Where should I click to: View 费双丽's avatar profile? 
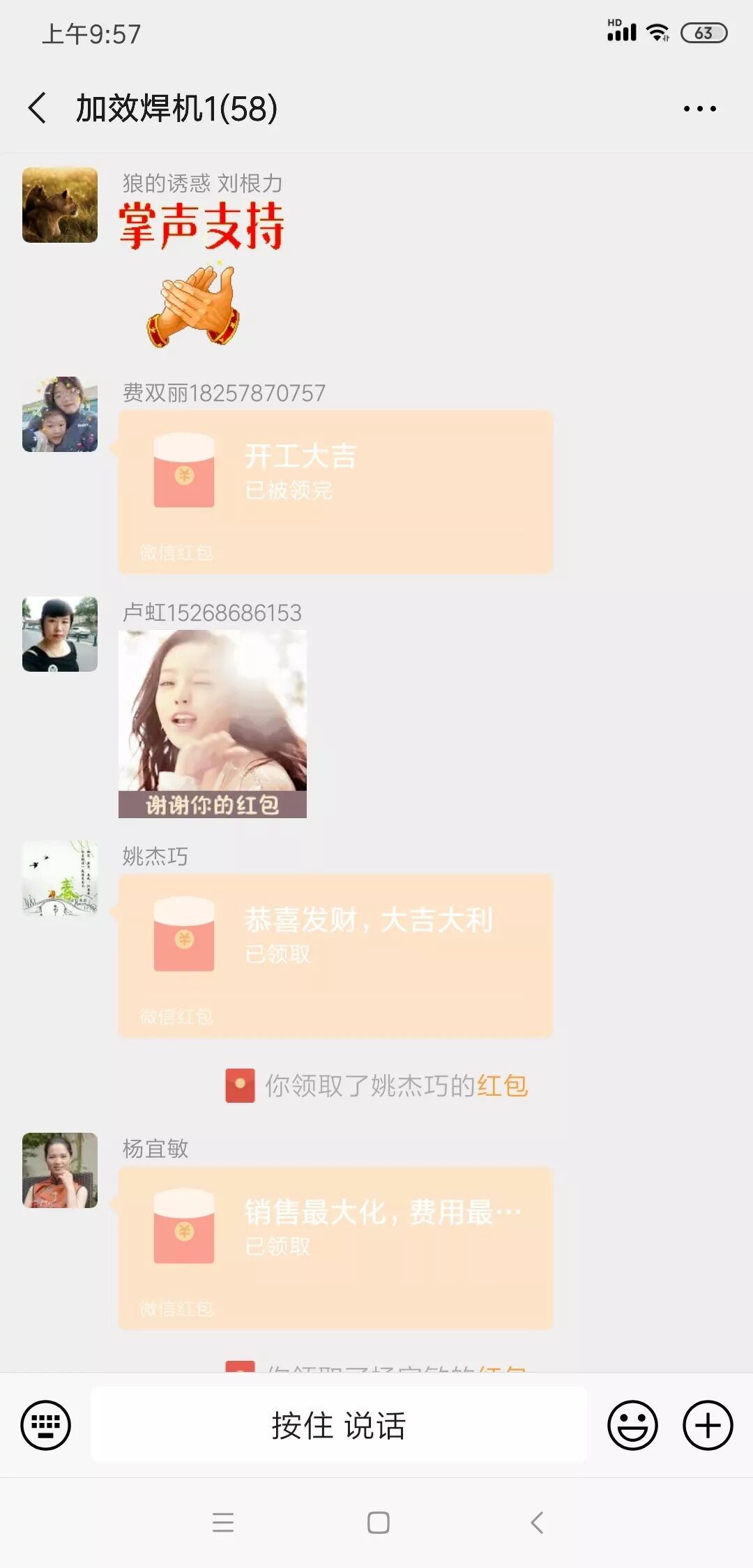tap(60, 414)
